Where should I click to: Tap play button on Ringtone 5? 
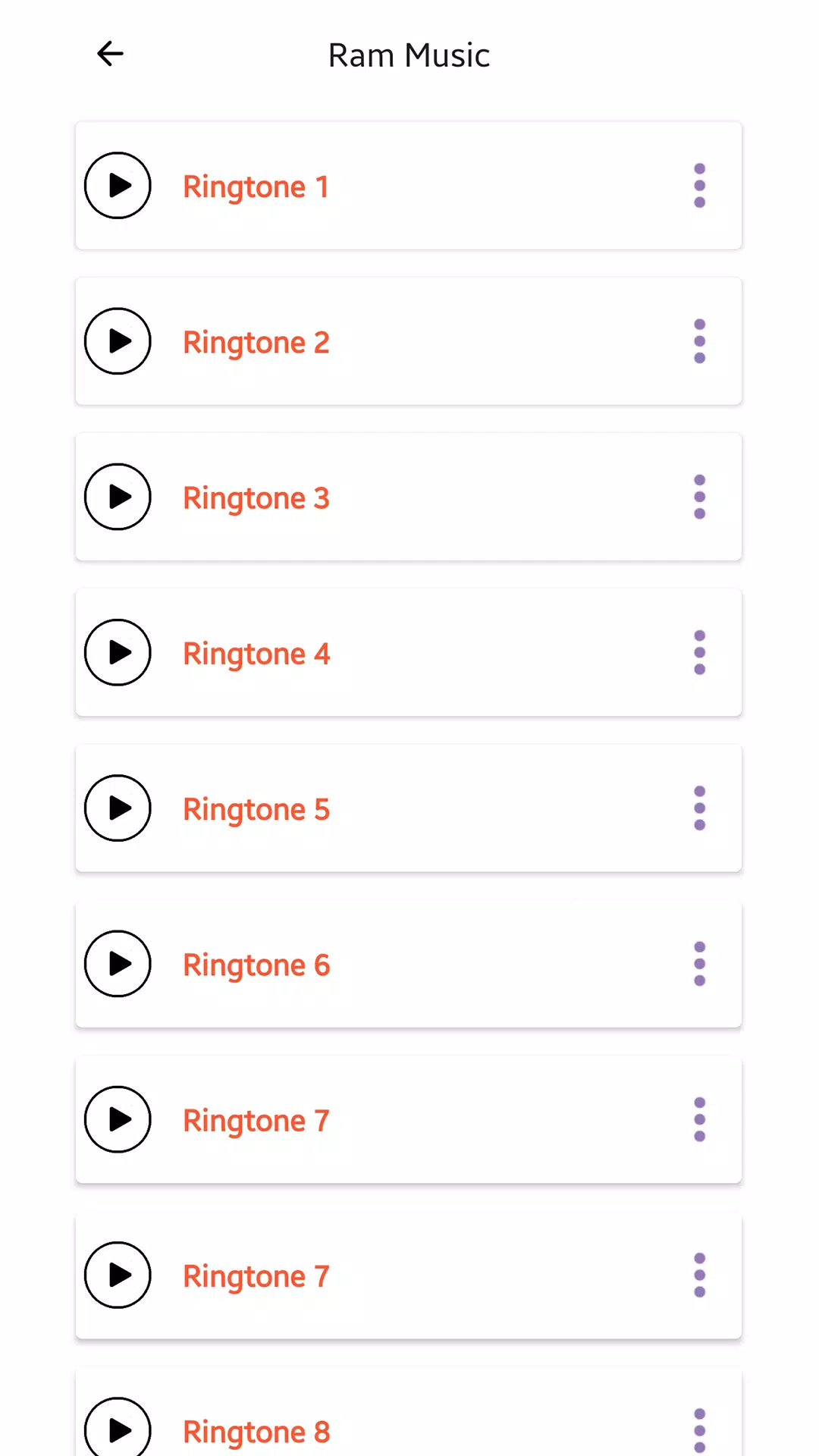click(x=118, y=808)
